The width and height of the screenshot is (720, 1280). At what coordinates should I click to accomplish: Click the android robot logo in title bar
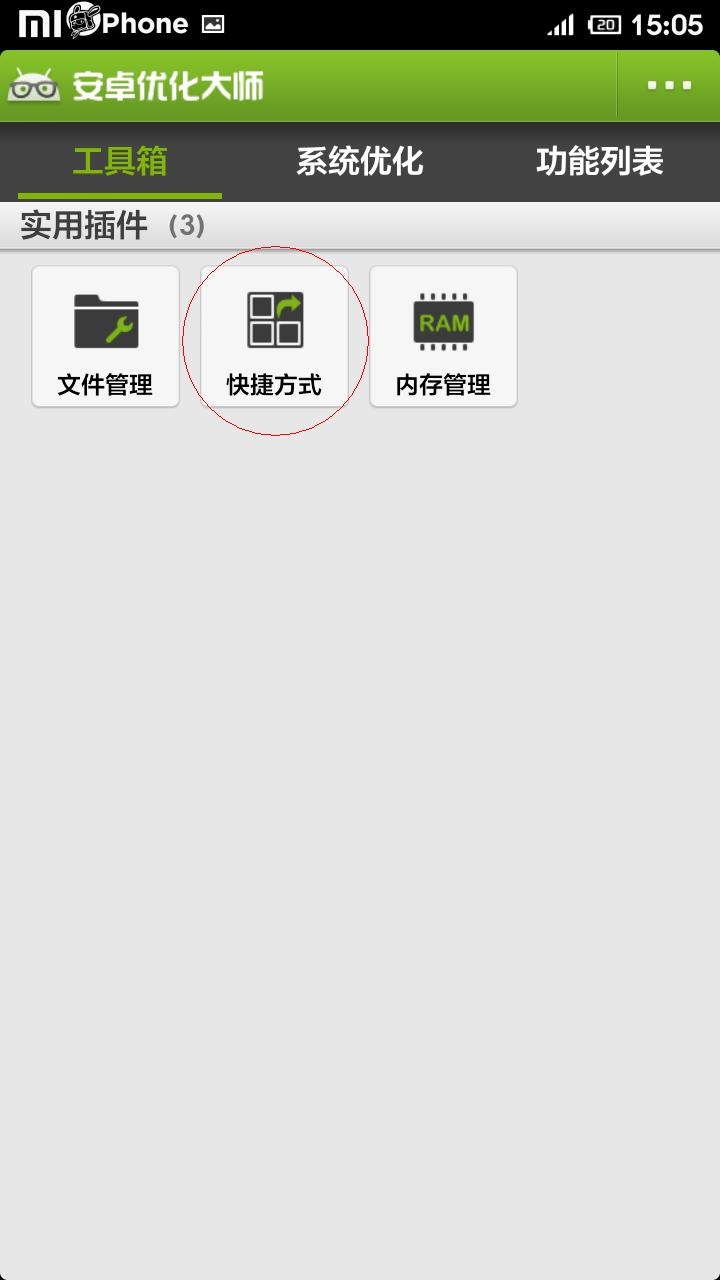(x=36, y=86)
